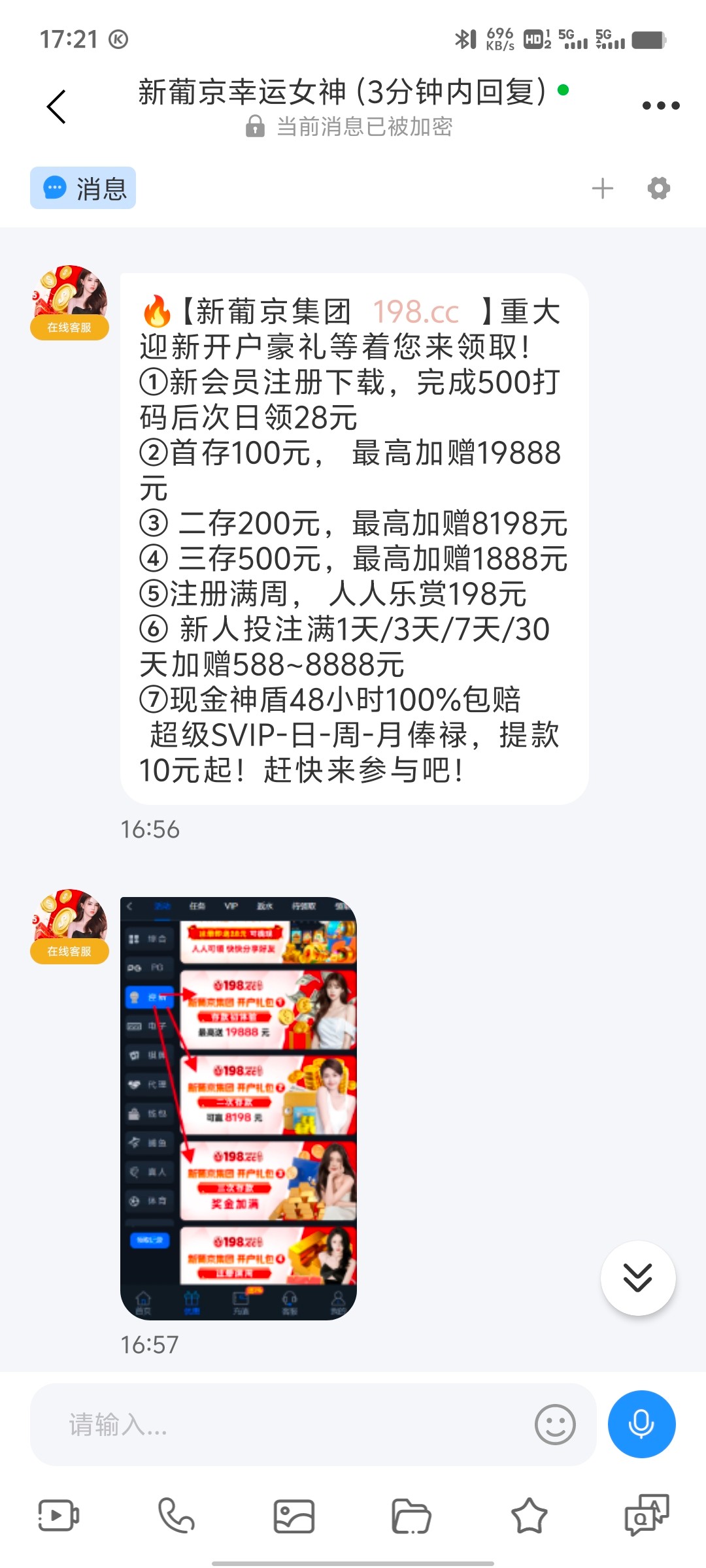Tap the stacked chat-bubbles icon in bottom toolbar
Viewport: 706px width, 1568px height.
(x=647, y=1514)
